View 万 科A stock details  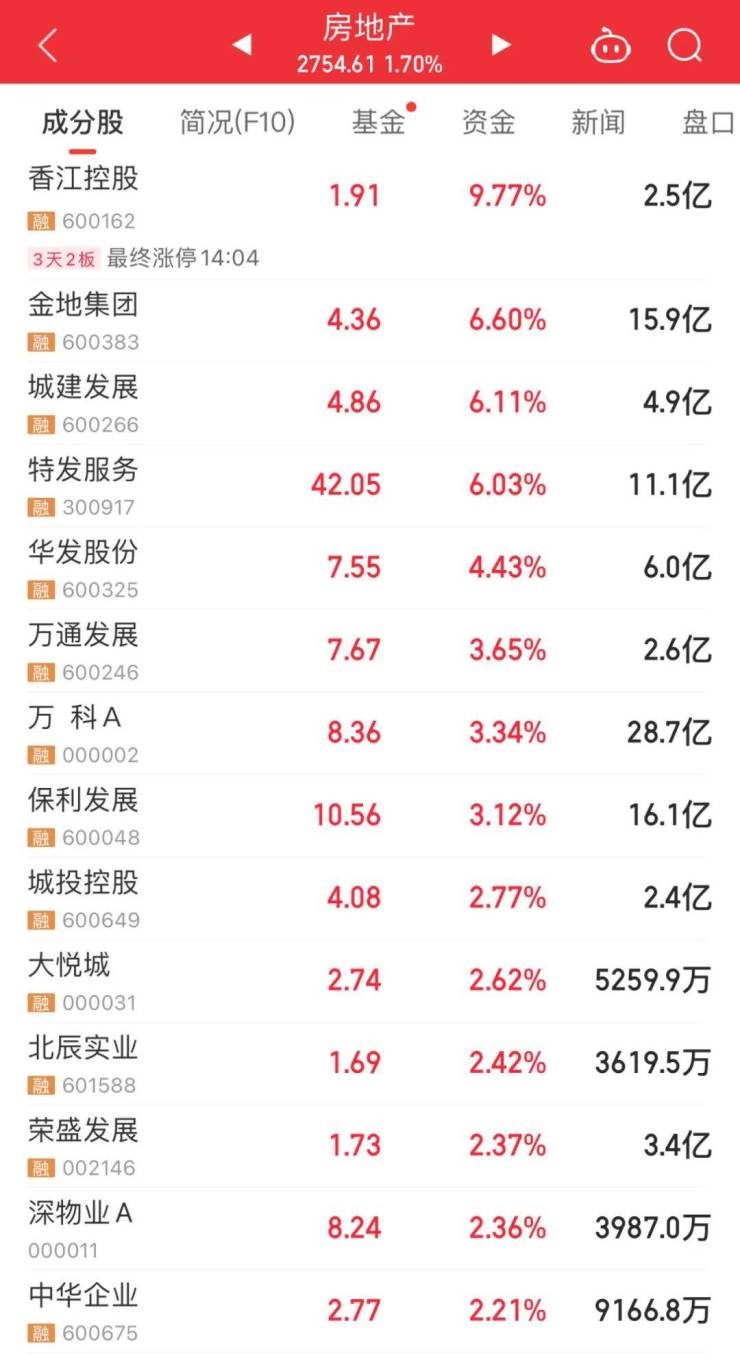370,733
